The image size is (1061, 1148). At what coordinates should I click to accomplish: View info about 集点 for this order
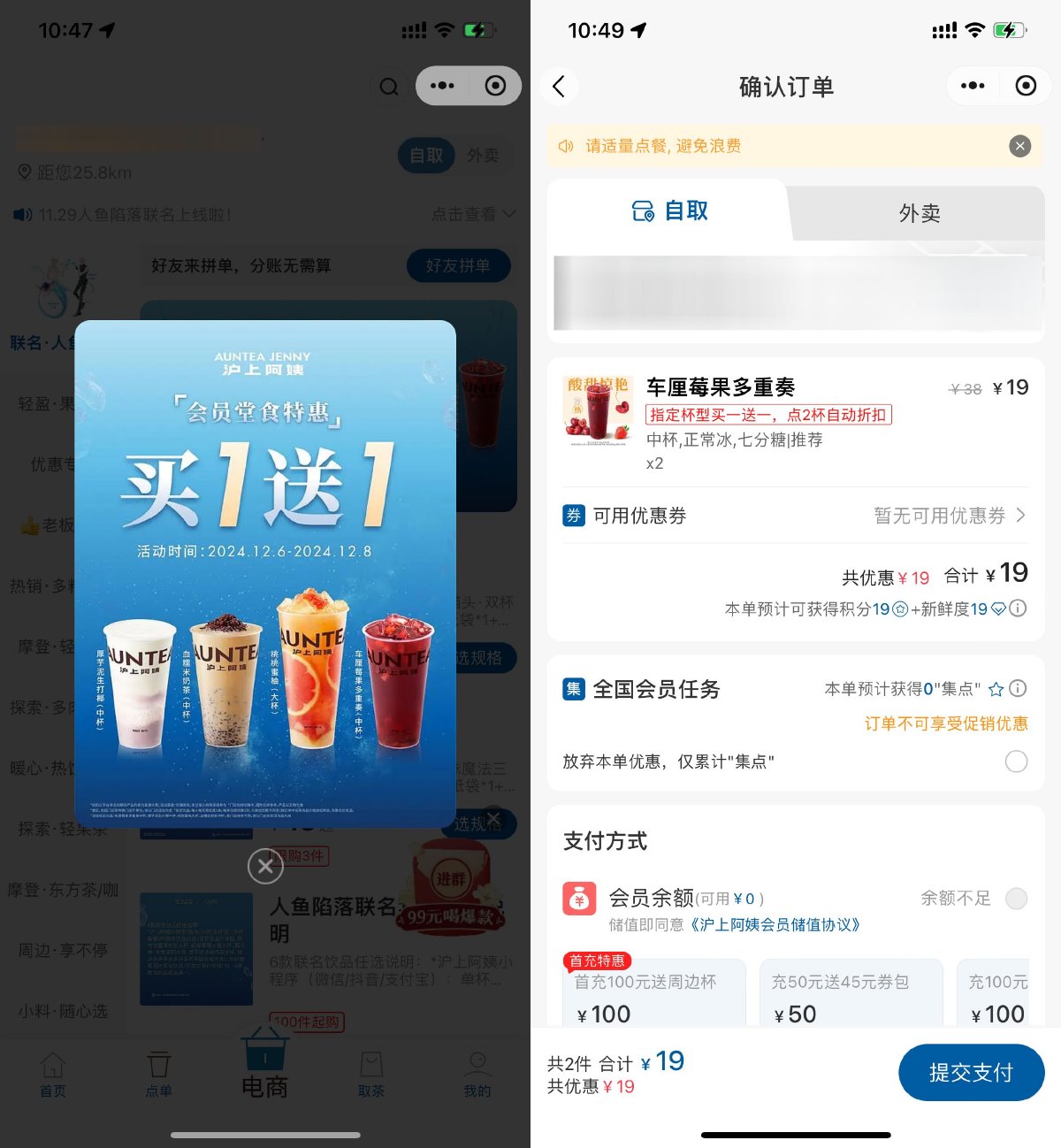[x=1018, y=688]
